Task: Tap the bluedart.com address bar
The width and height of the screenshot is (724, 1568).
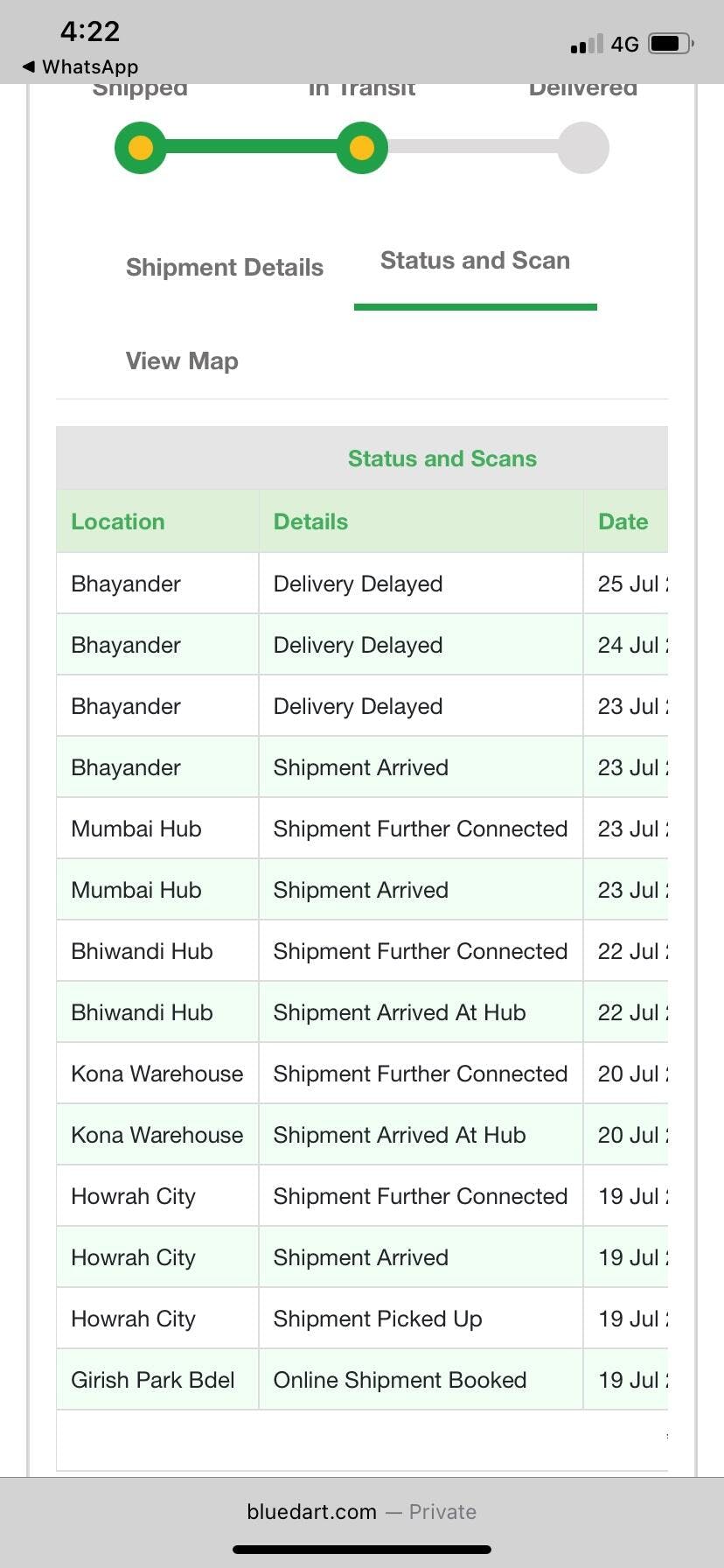Action: (x=362, y=1511)
